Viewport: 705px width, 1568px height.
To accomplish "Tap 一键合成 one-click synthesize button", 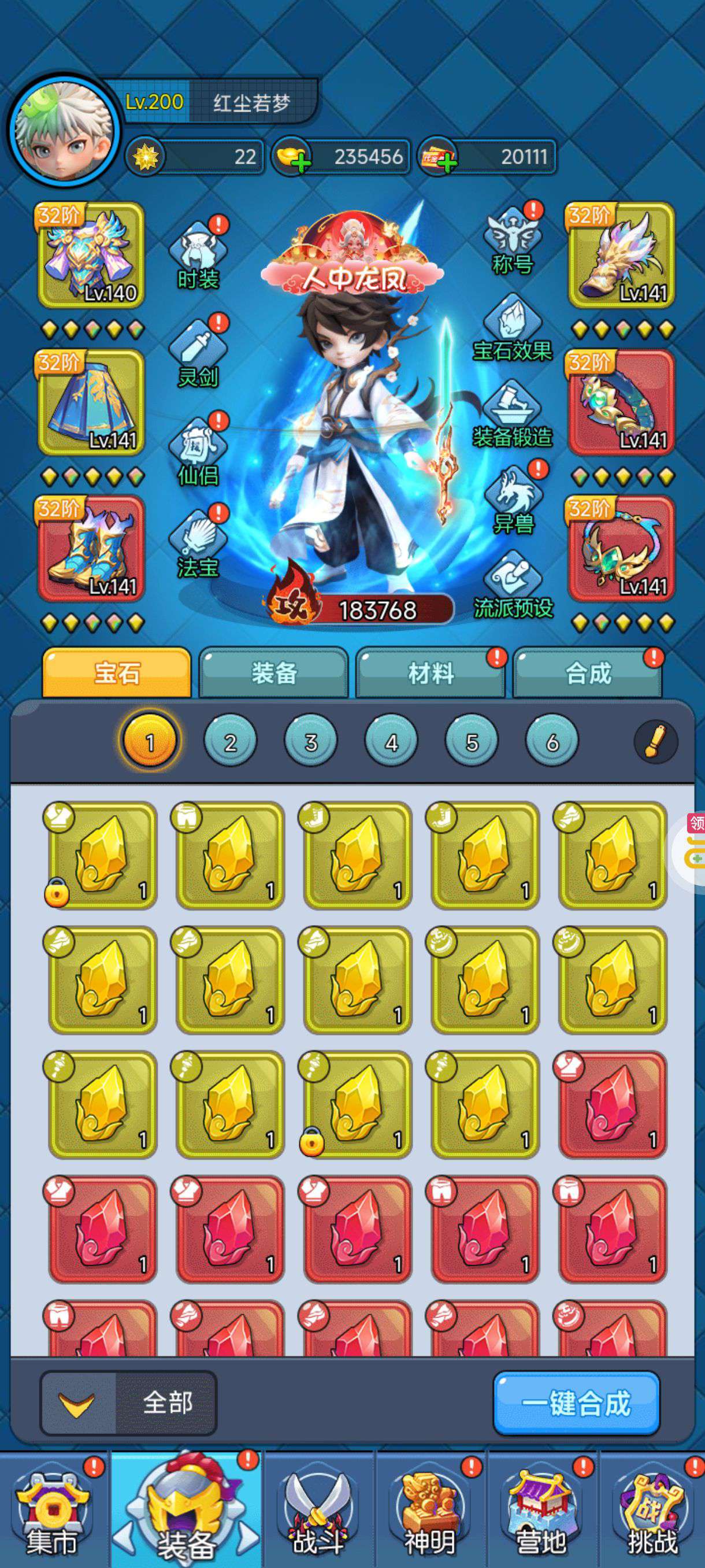I will (x=576, y=1403).
